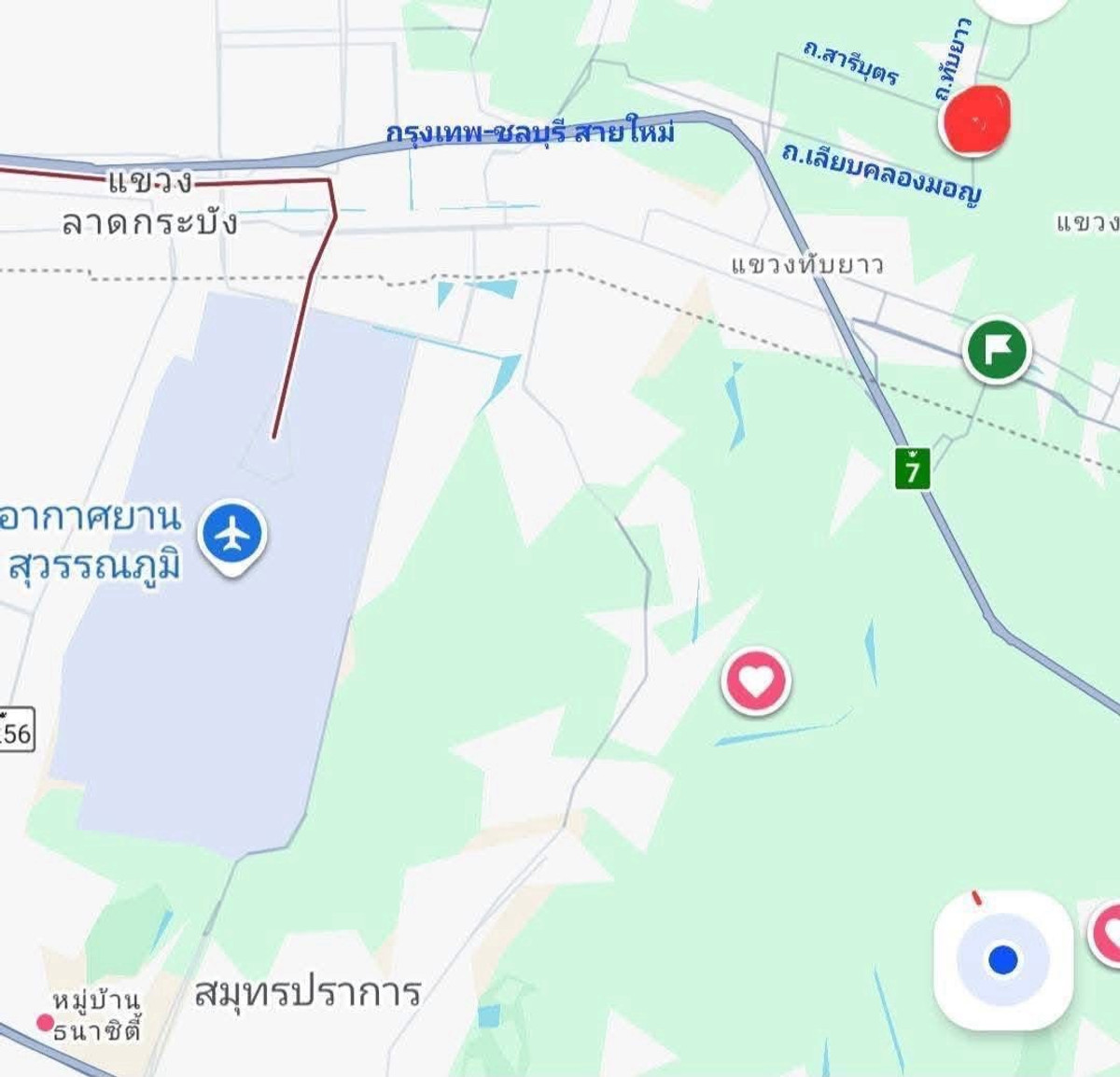Open the fully visible saved heart pin

pos(756,681)
